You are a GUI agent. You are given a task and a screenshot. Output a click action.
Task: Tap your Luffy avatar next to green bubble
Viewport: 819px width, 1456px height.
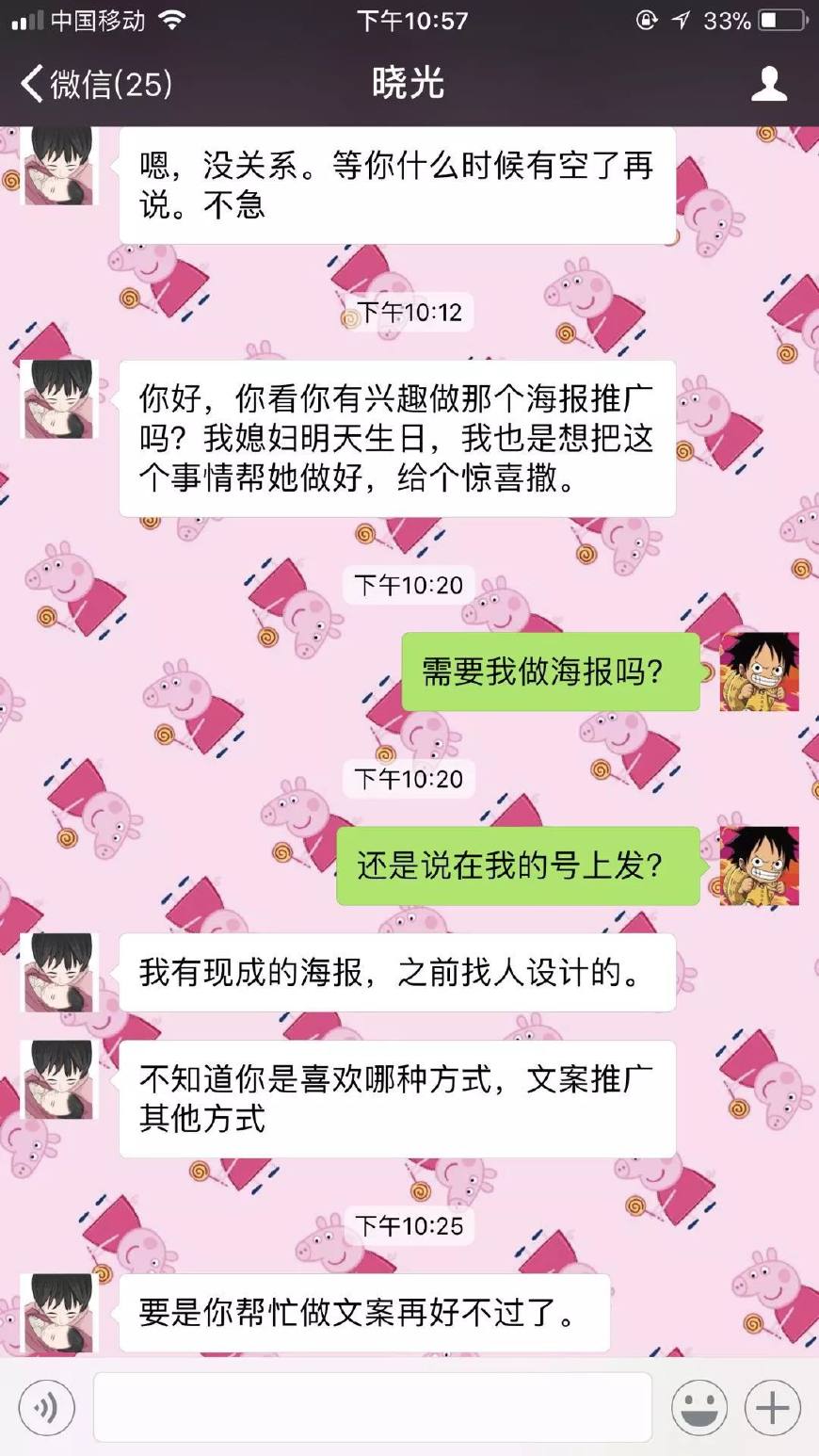click(x=758, y=673)
